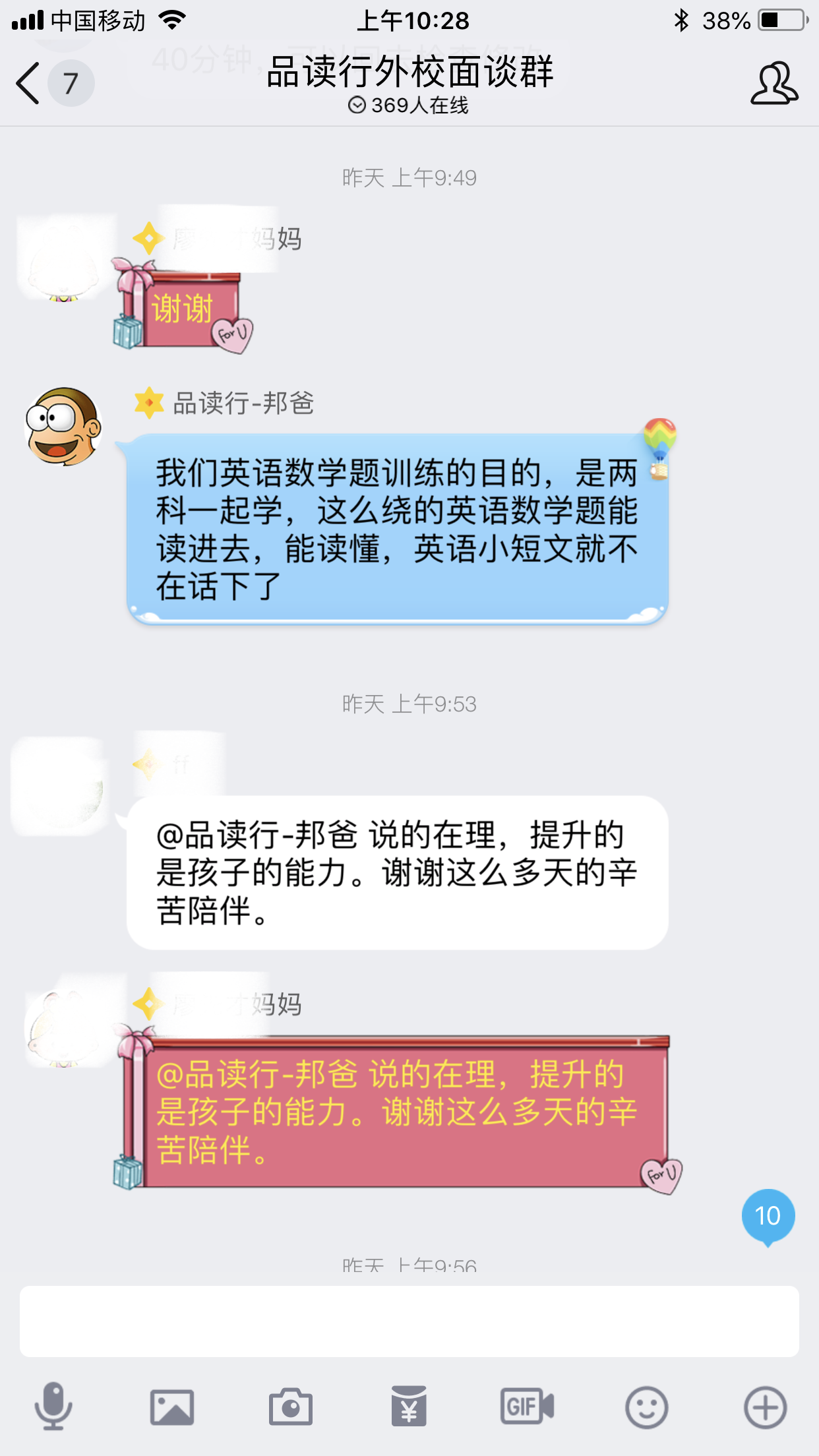Tap the message input field
This screenshot has height=1456, width=819.
coord(409,1321)
